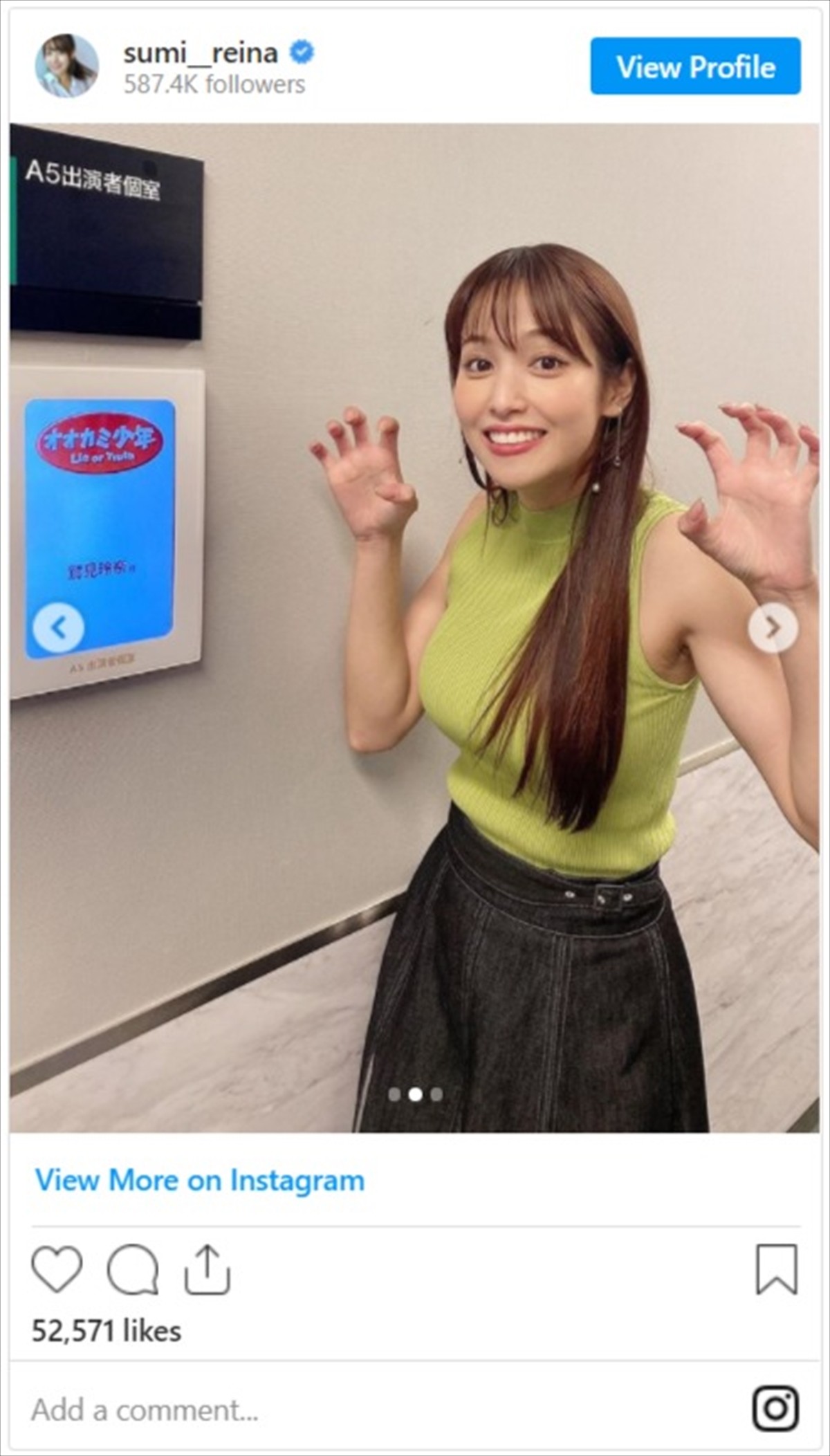Go to the next photo in carousel
The width and height of the screenshot is (830, 1456).
(x=773, y=627)
